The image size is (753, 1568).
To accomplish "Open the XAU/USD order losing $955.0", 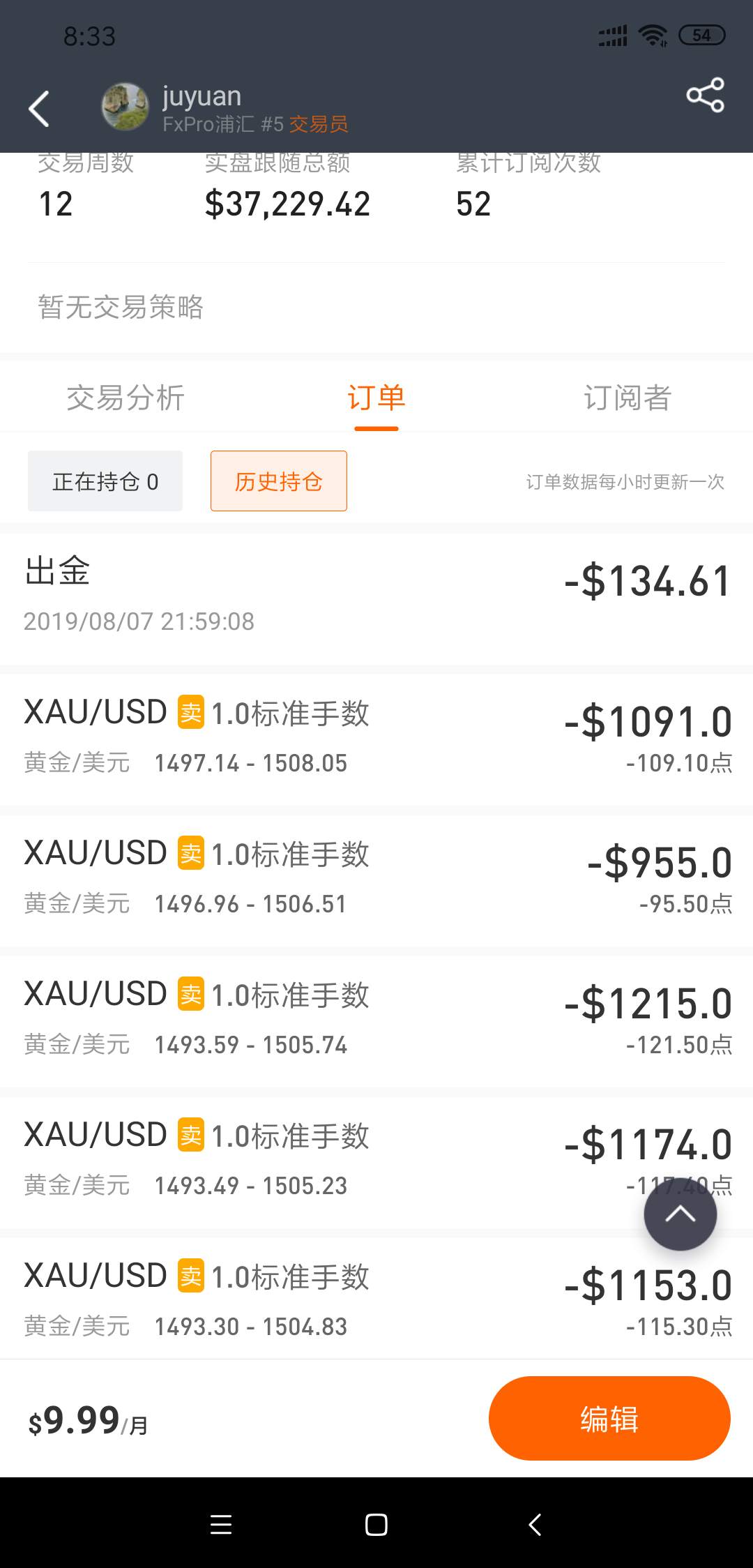I will 376,877.
